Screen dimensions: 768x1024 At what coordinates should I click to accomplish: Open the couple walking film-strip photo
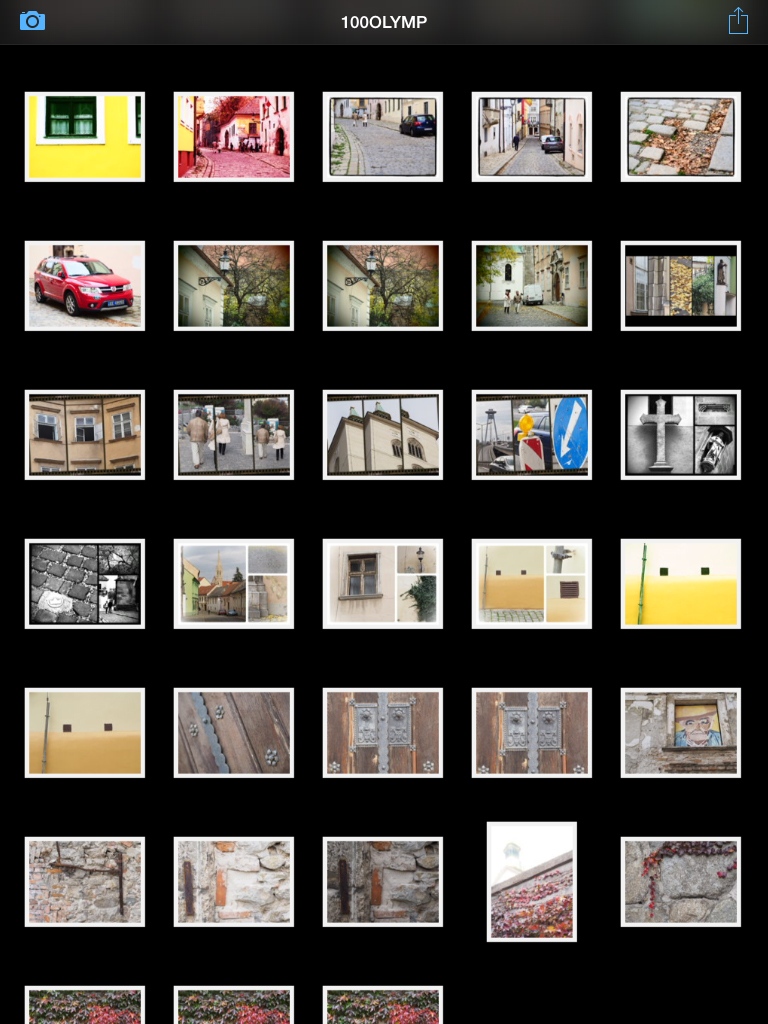point(234,434)
